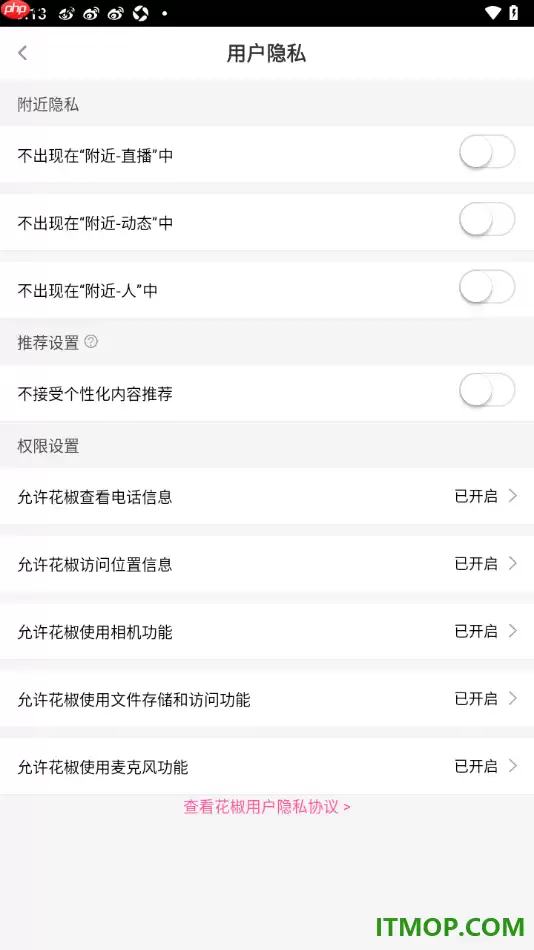The height and width of the screenshot is (950, 534).
Task: Switch on 不接受个性化内容推荐
Action: click(487, 391)
